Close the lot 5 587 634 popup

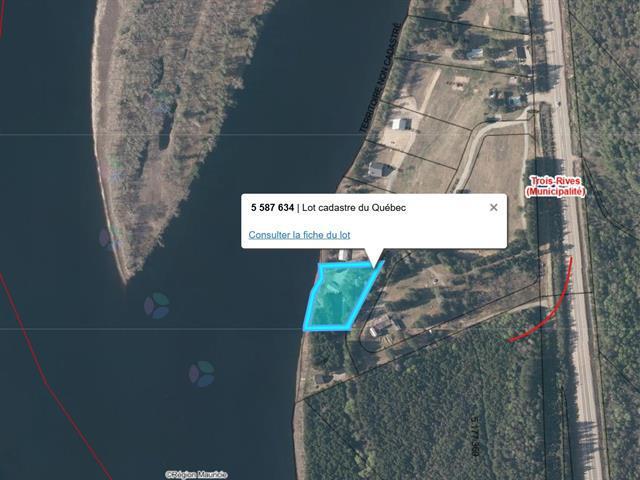493,208
